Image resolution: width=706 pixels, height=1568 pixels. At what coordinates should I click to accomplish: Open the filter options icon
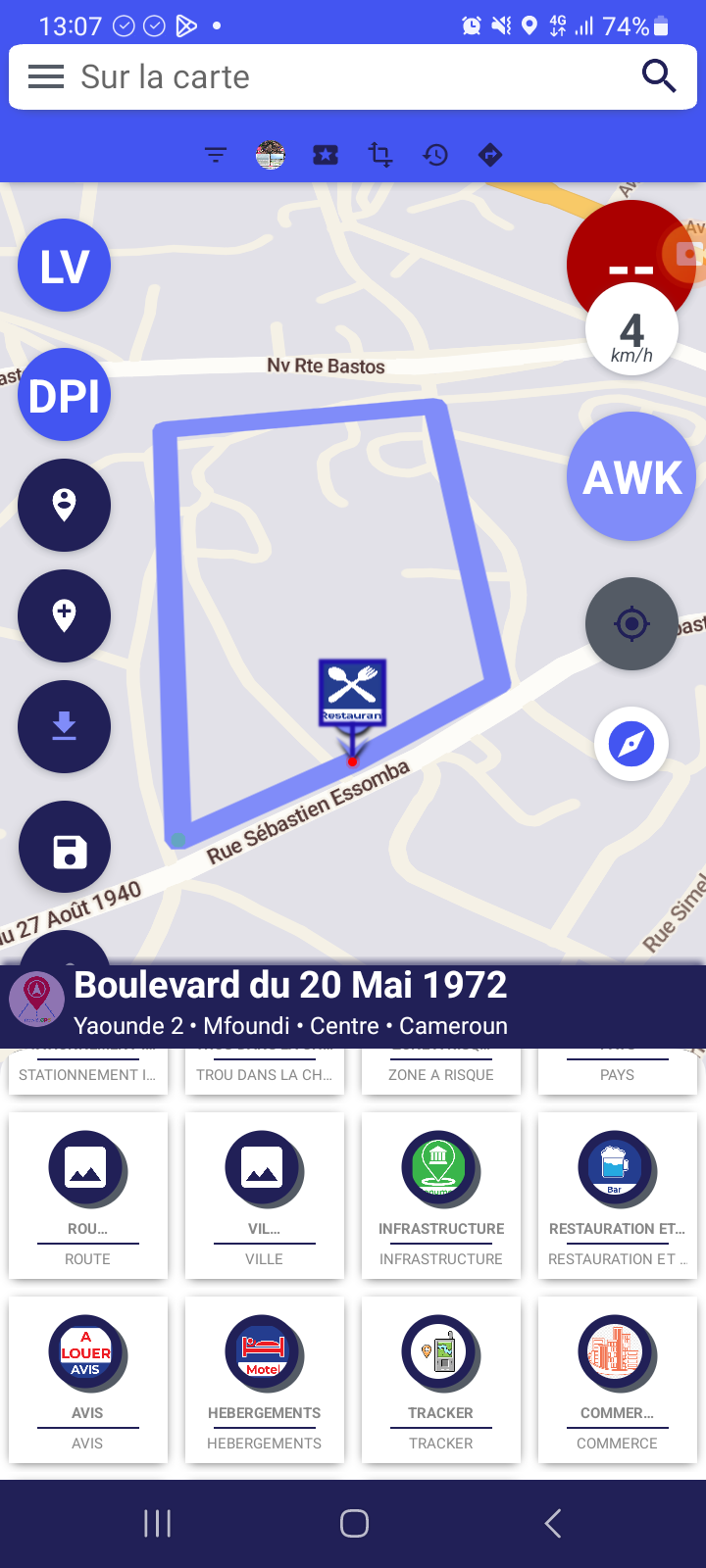(x=216, y=155)
